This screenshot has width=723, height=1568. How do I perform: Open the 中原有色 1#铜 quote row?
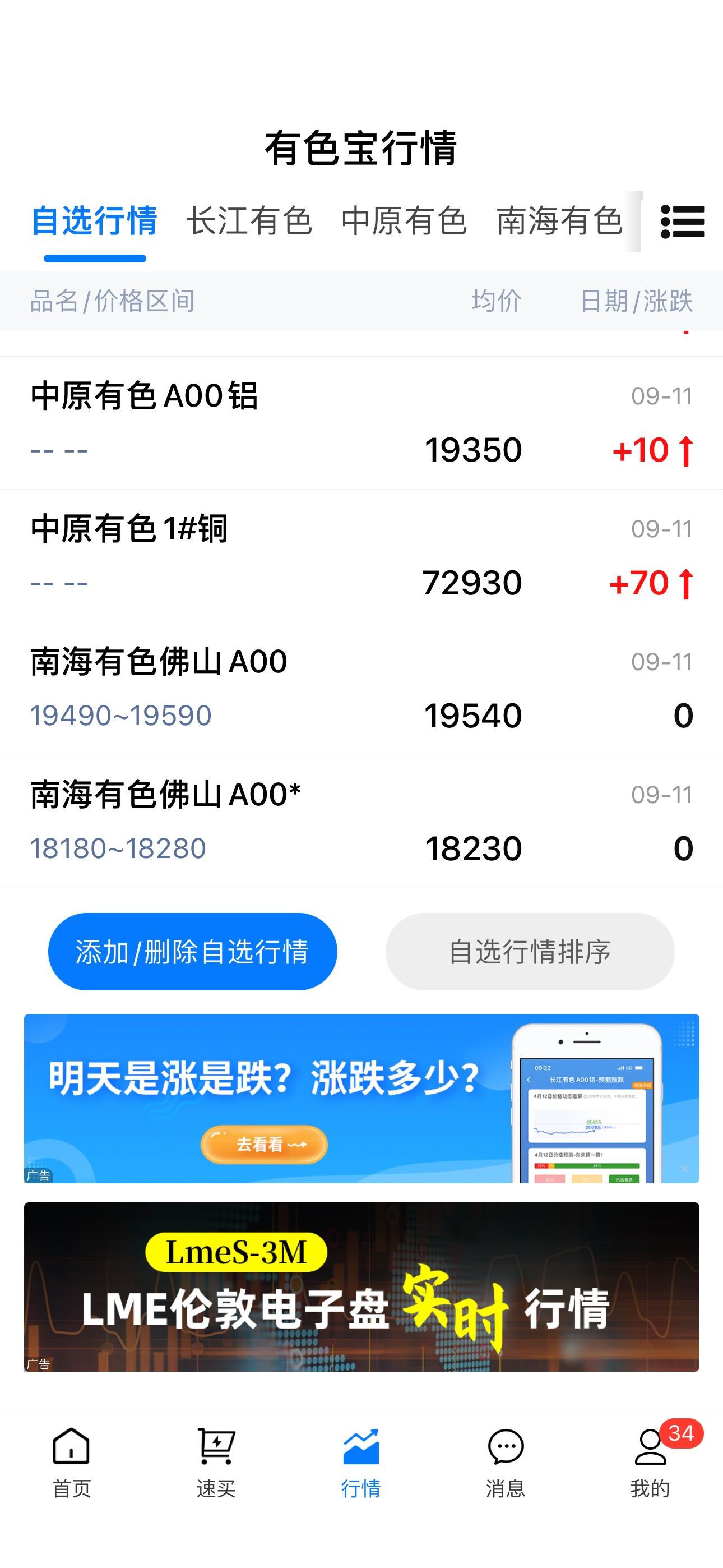tap(361, 556)
